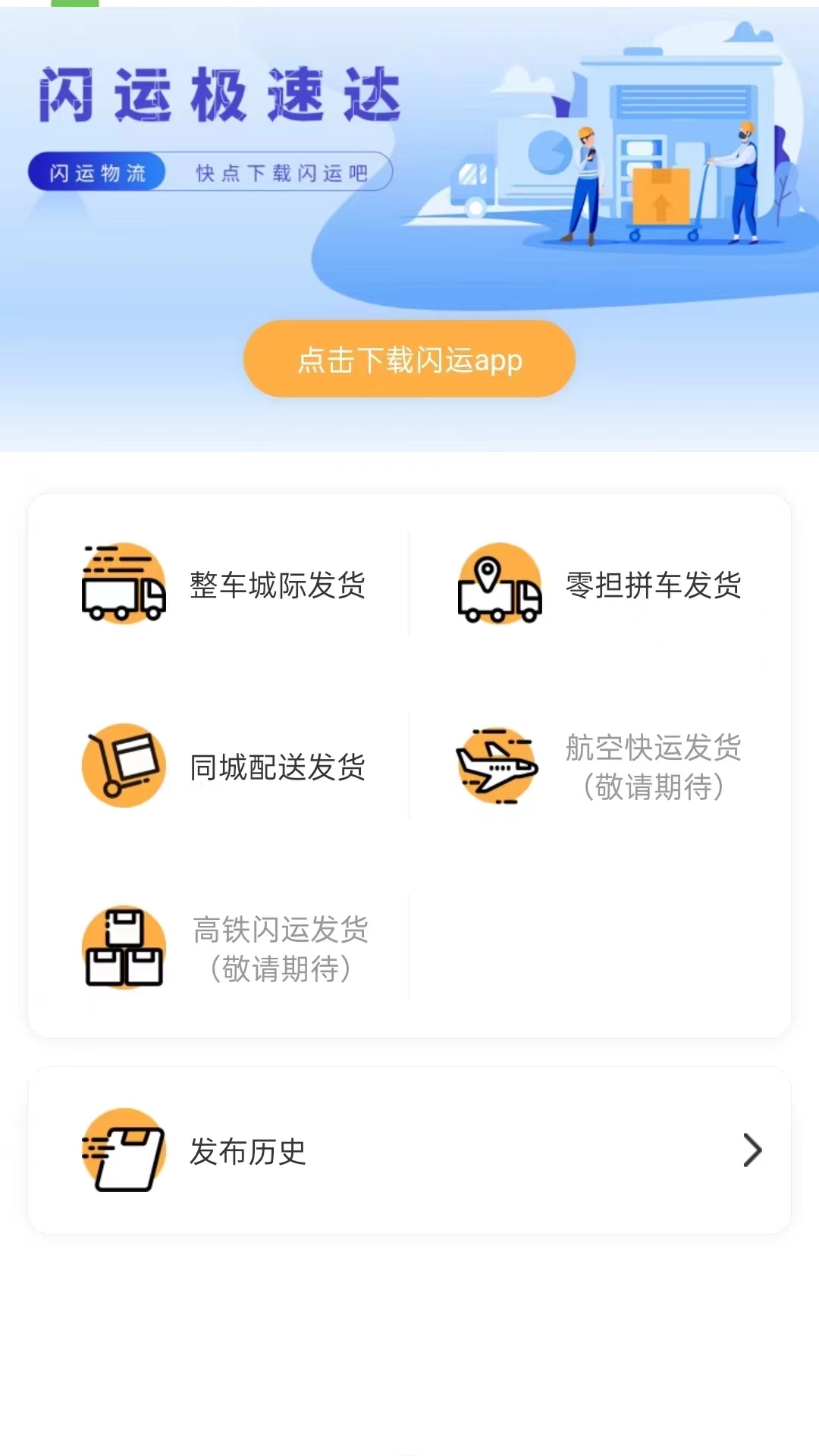819x1456 pixels.
Task: Select the 整车城际发货 speeding truck icon
Action: click(124, 584)
